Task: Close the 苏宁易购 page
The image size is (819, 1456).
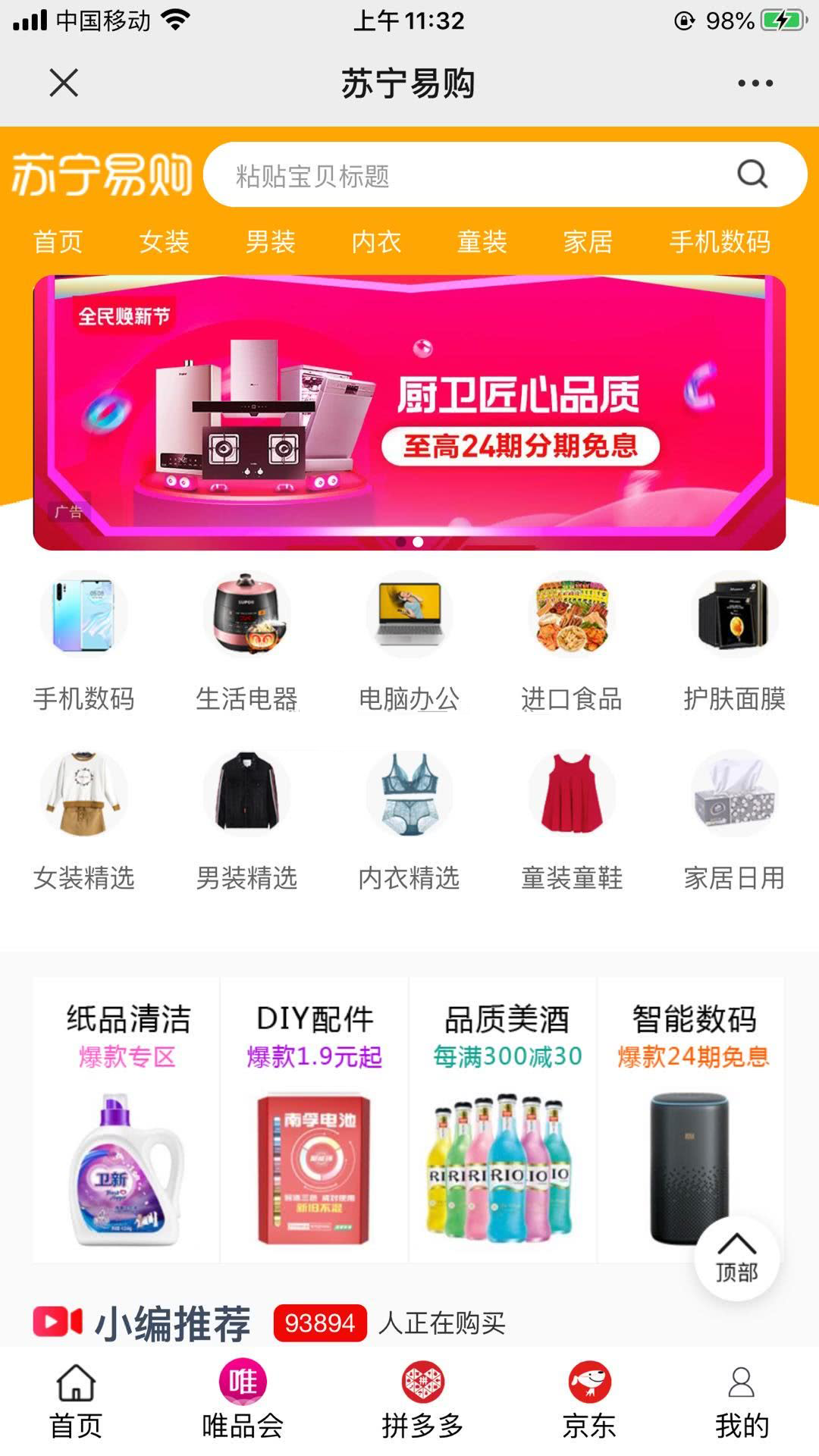Action: 64,83
